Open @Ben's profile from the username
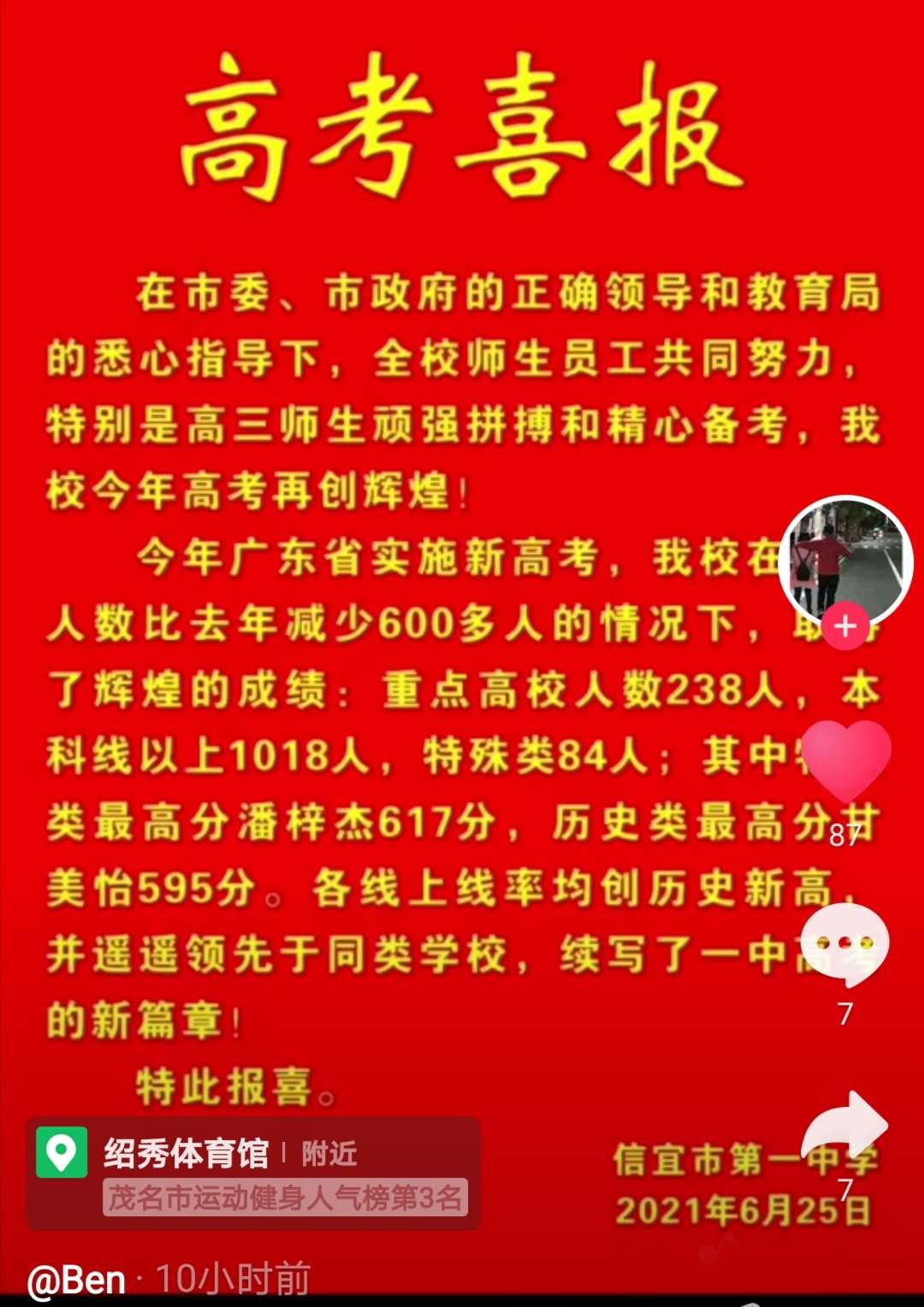The image size is (924, 1307). coord(77,1280)
